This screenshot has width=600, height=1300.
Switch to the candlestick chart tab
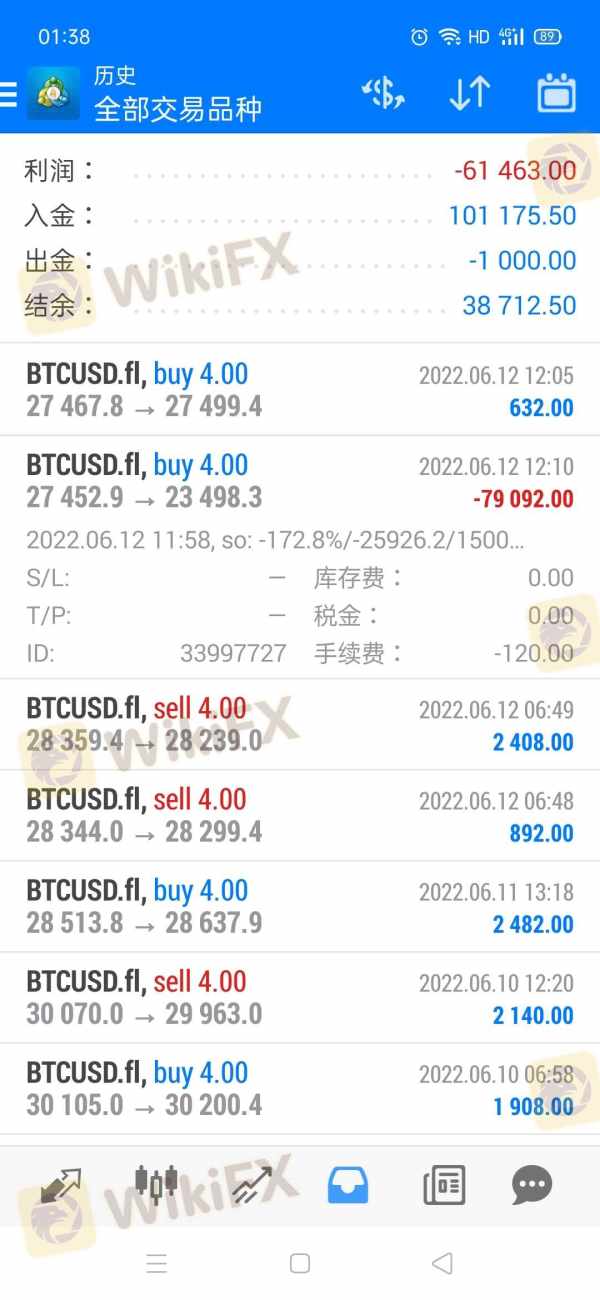pyautogui.click(x=156, y=1185)
